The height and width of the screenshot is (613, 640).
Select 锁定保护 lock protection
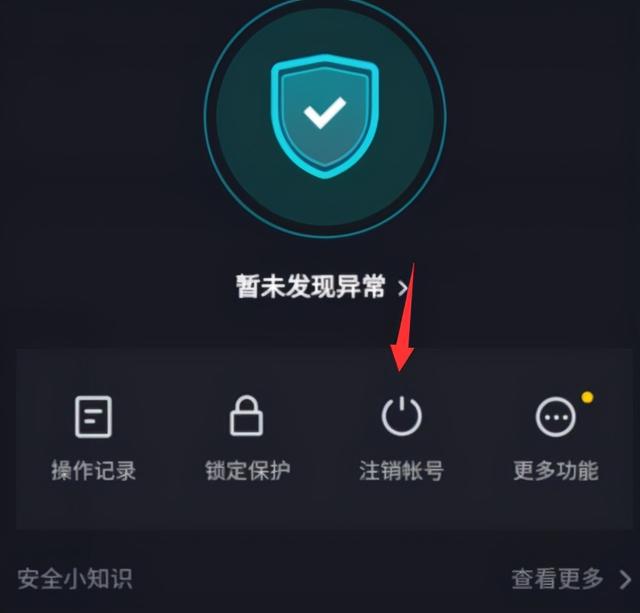click(246, 438)
